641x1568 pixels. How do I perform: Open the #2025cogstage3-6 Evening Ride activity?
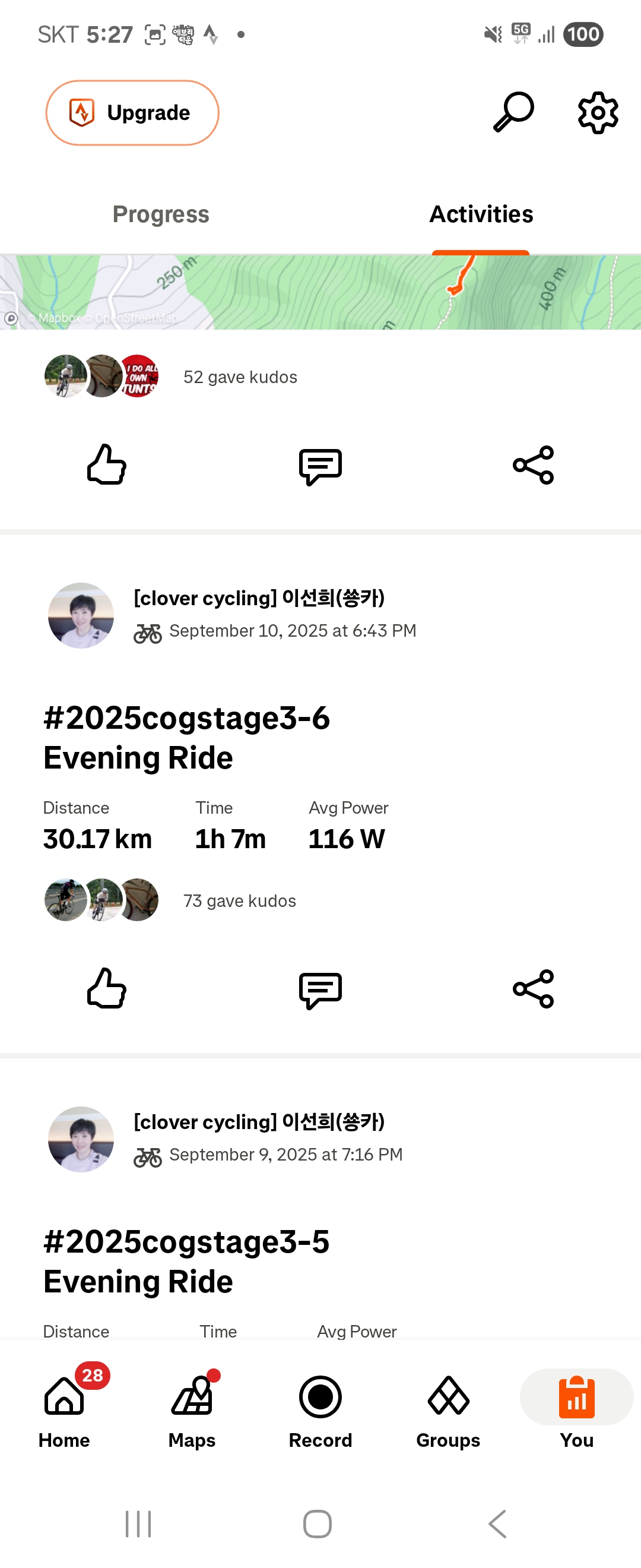click(186, 737)
